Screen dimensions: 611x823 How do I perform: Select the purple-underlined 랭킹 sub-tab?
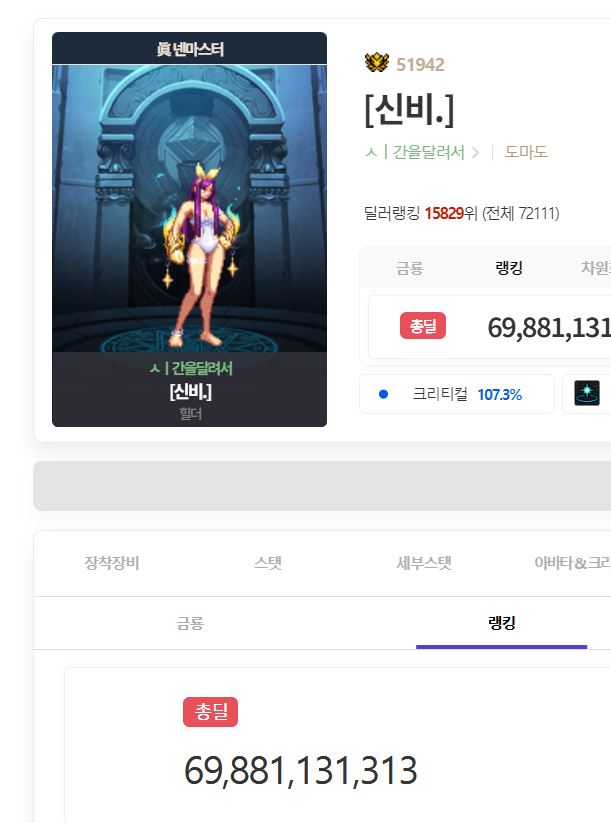pos(501,623)
